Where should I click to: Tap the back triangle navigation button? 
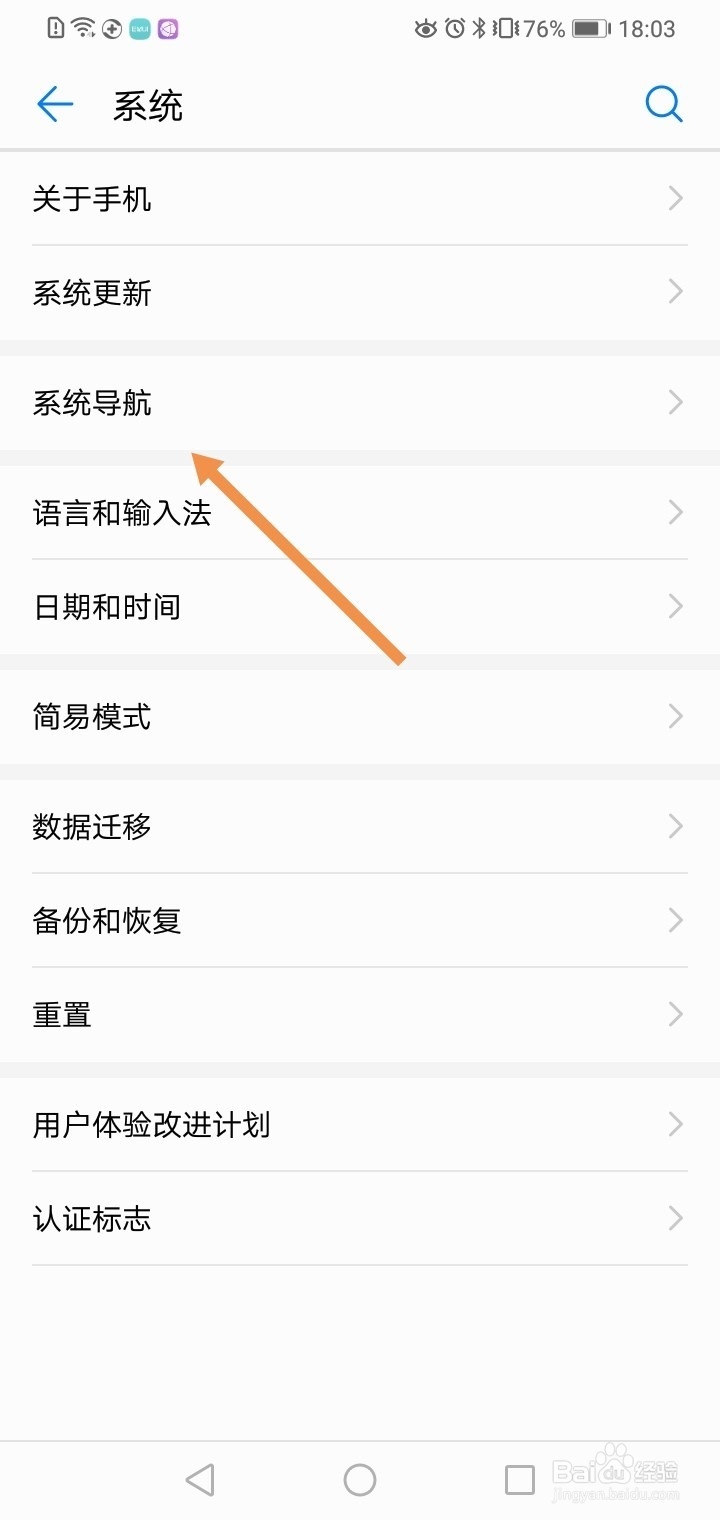point(200,1479)
